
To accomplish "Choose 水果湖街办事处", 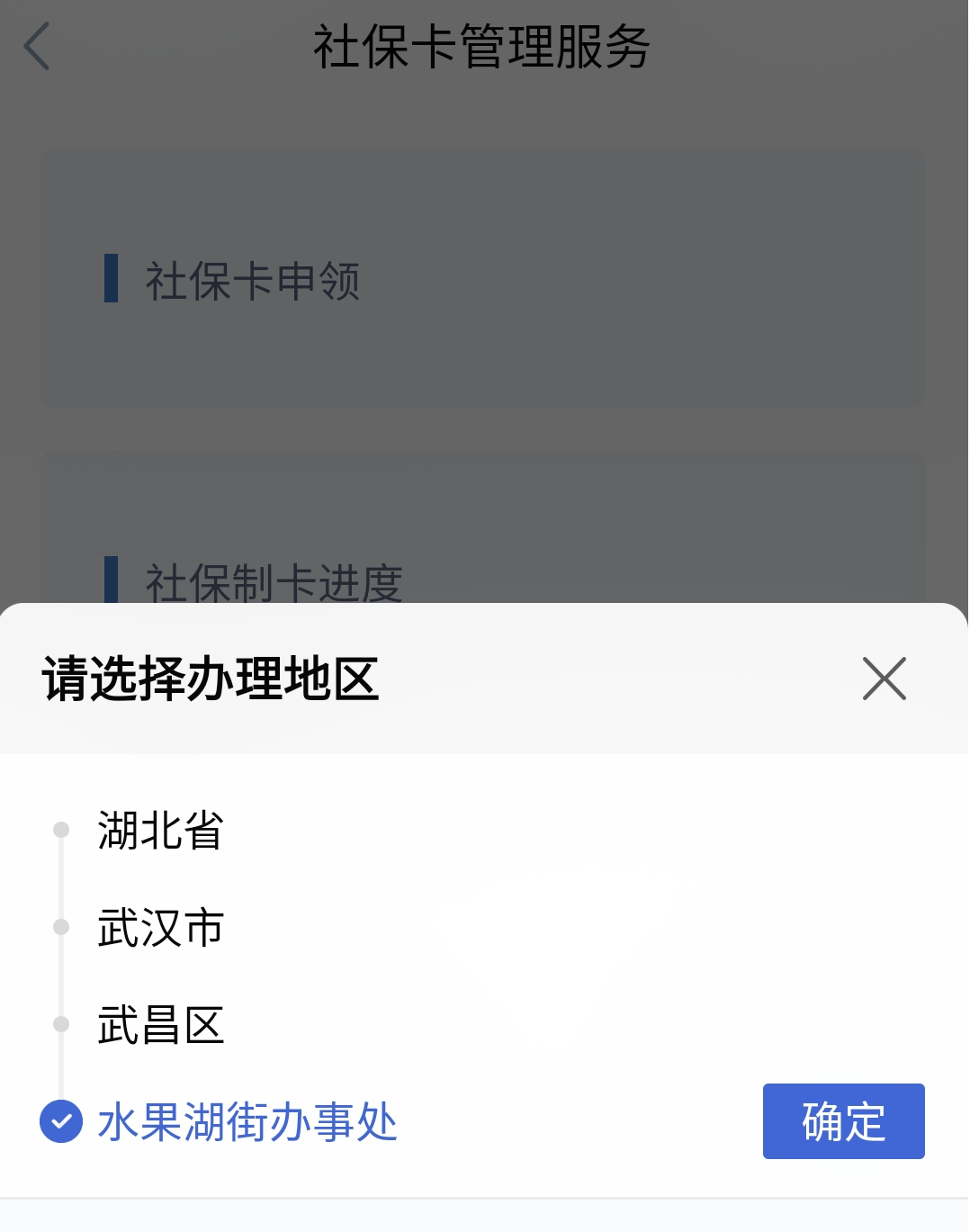I will tap(247, 1122).
